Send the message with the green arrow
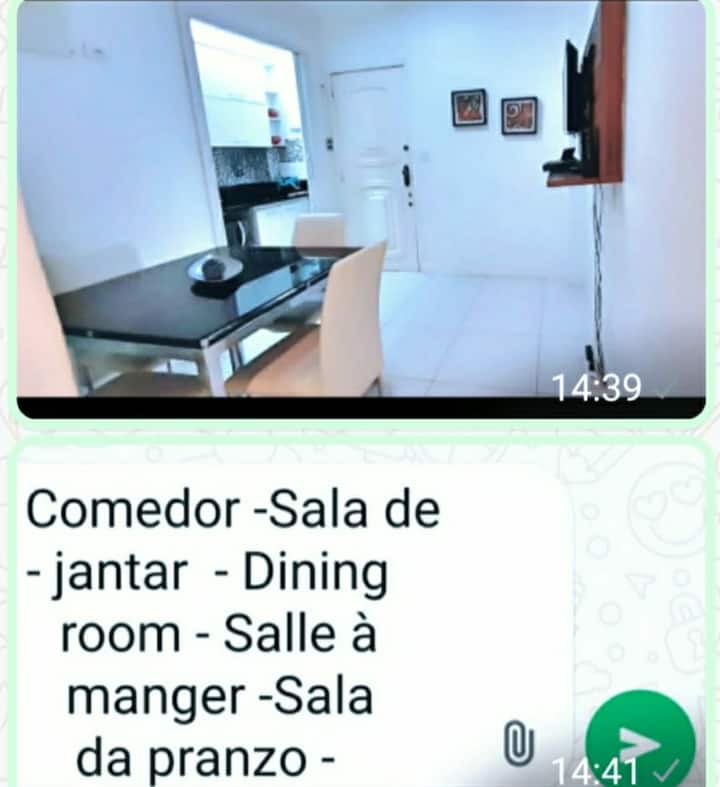The image size is (720, 787). 640,742
